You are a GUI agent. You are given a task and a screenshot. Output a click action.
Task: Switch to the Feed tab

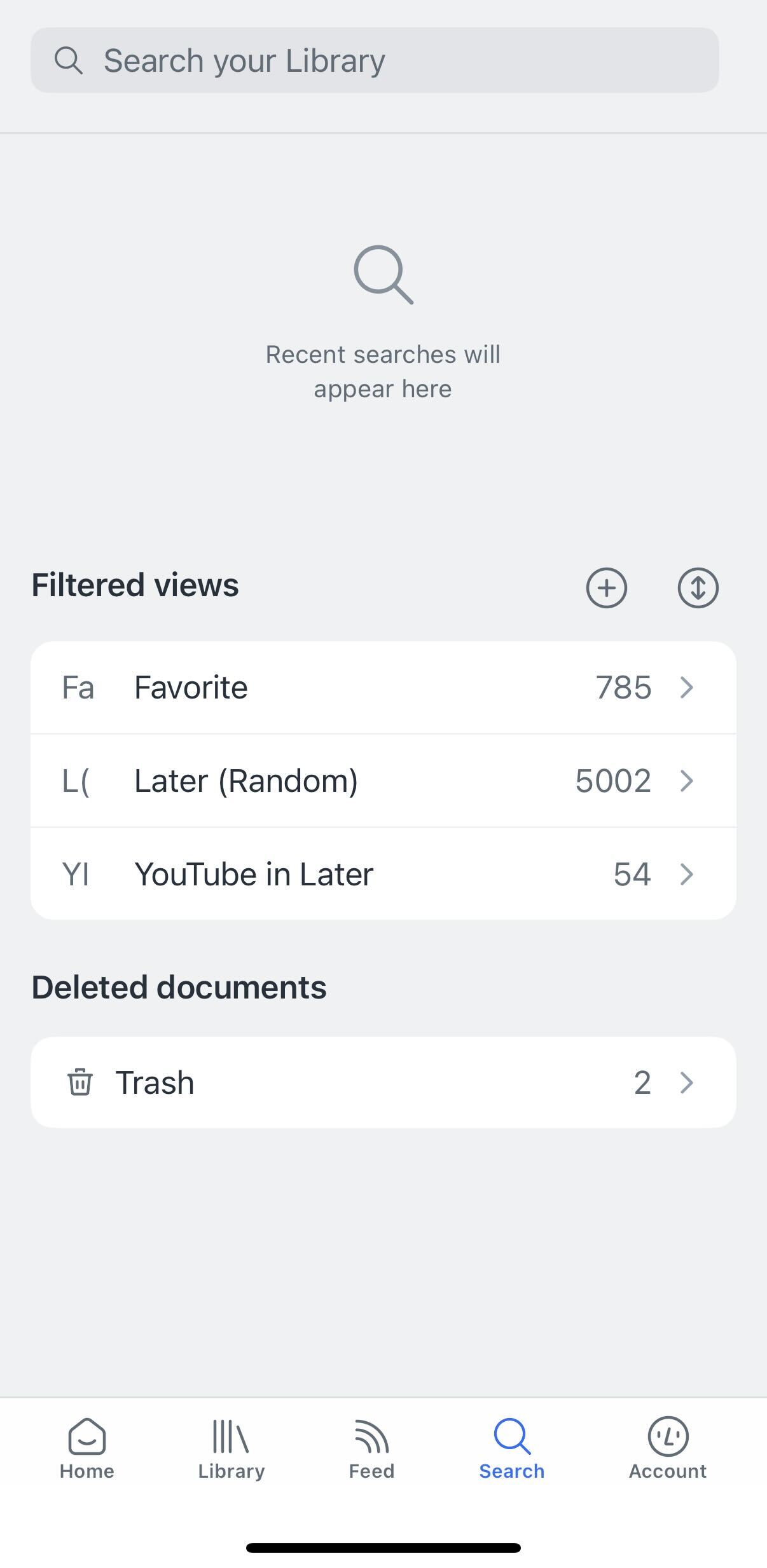tap(371, 1449)
